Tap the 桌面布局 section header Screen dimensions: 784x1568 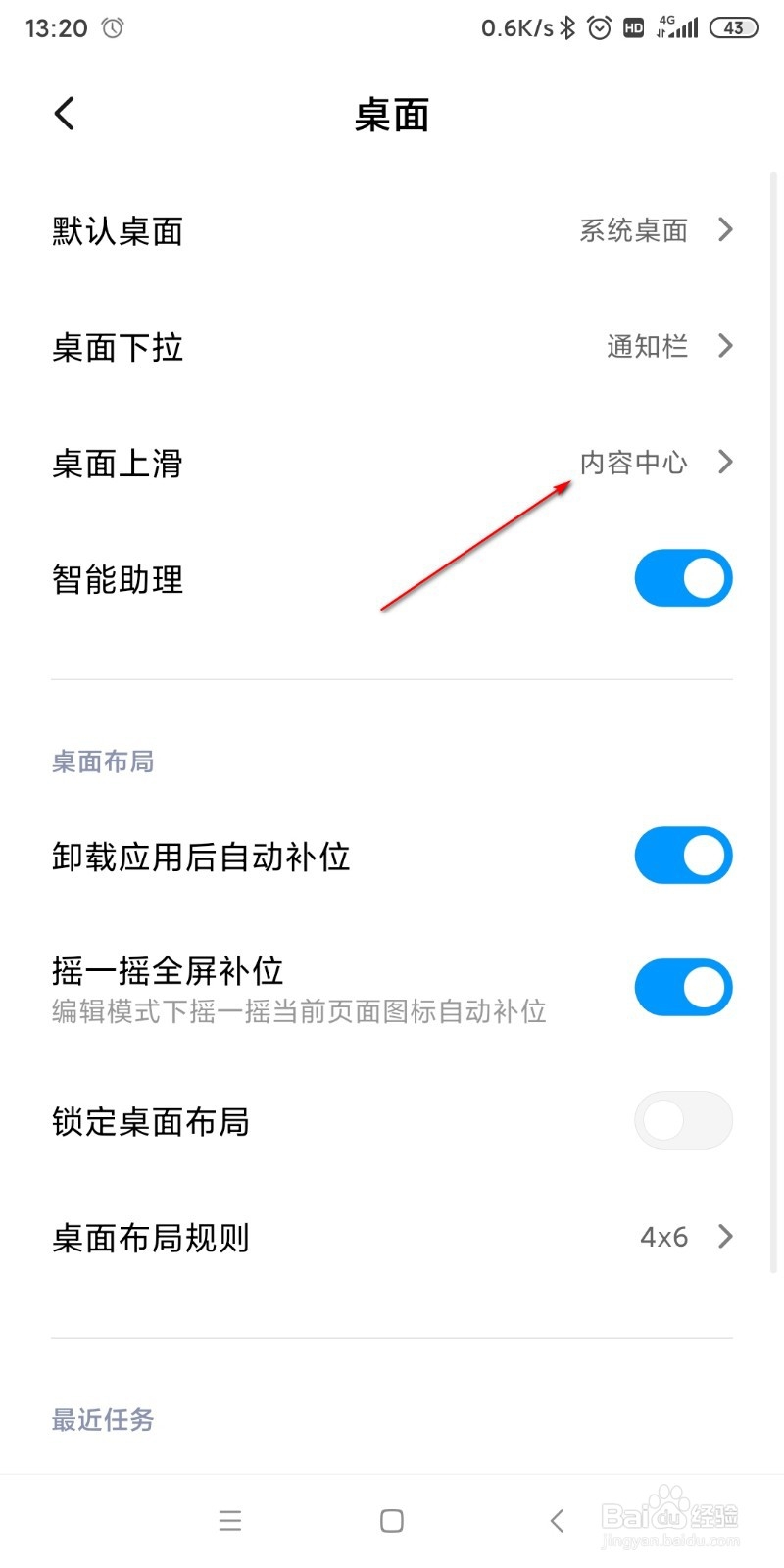[x=102, y=760]
